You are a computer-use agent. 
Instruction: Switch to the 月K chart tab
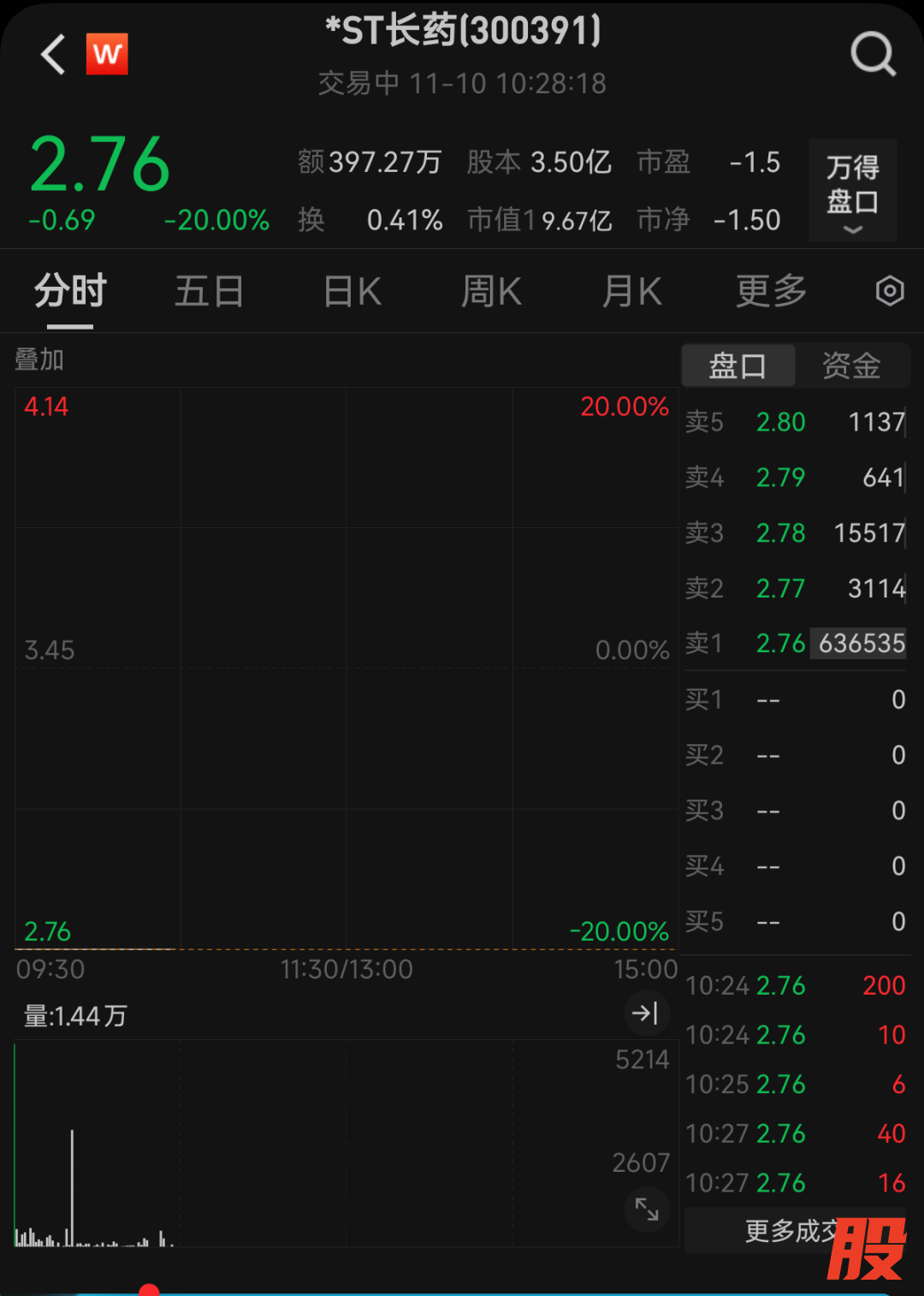[x=632, y=291]
